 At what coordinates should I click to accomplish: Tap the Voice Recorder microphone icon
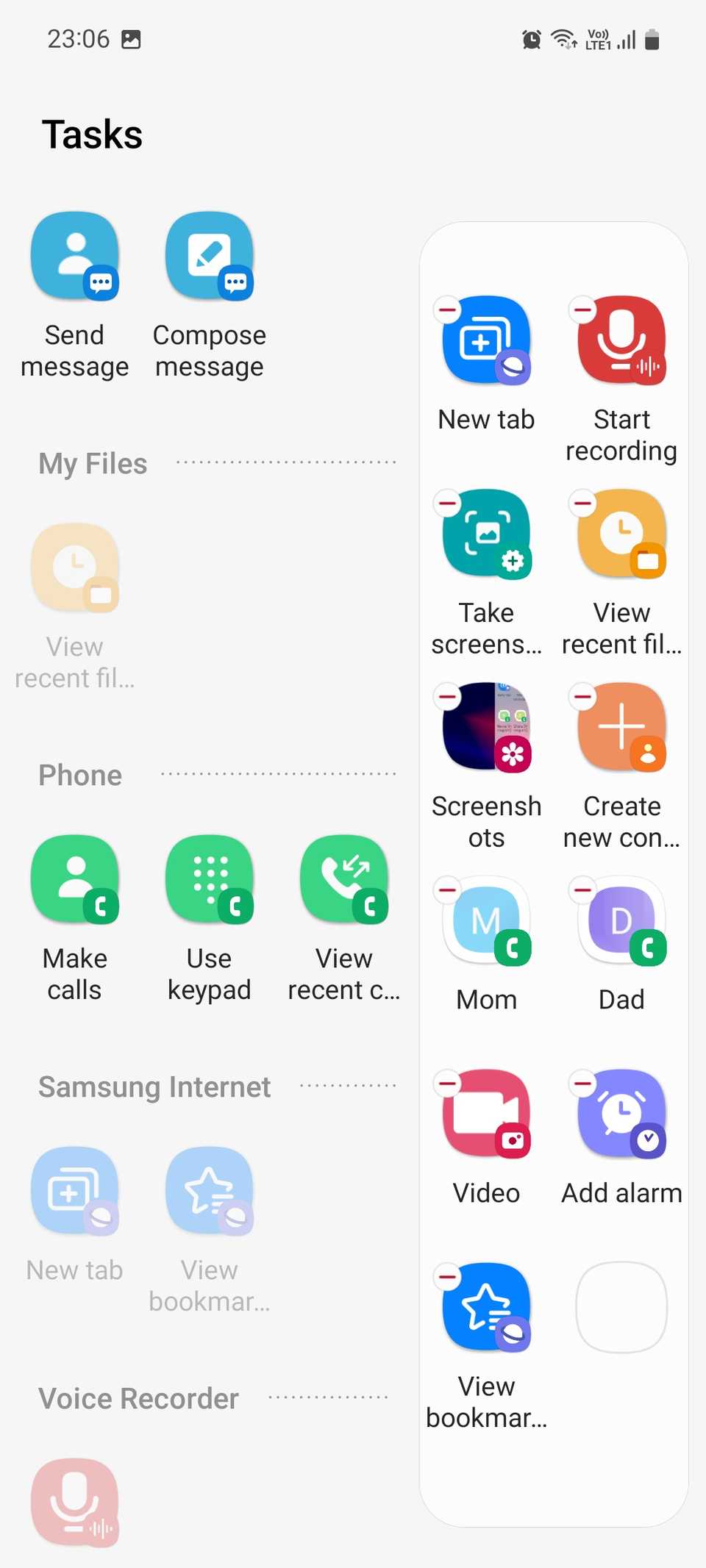coord(74,1503)
